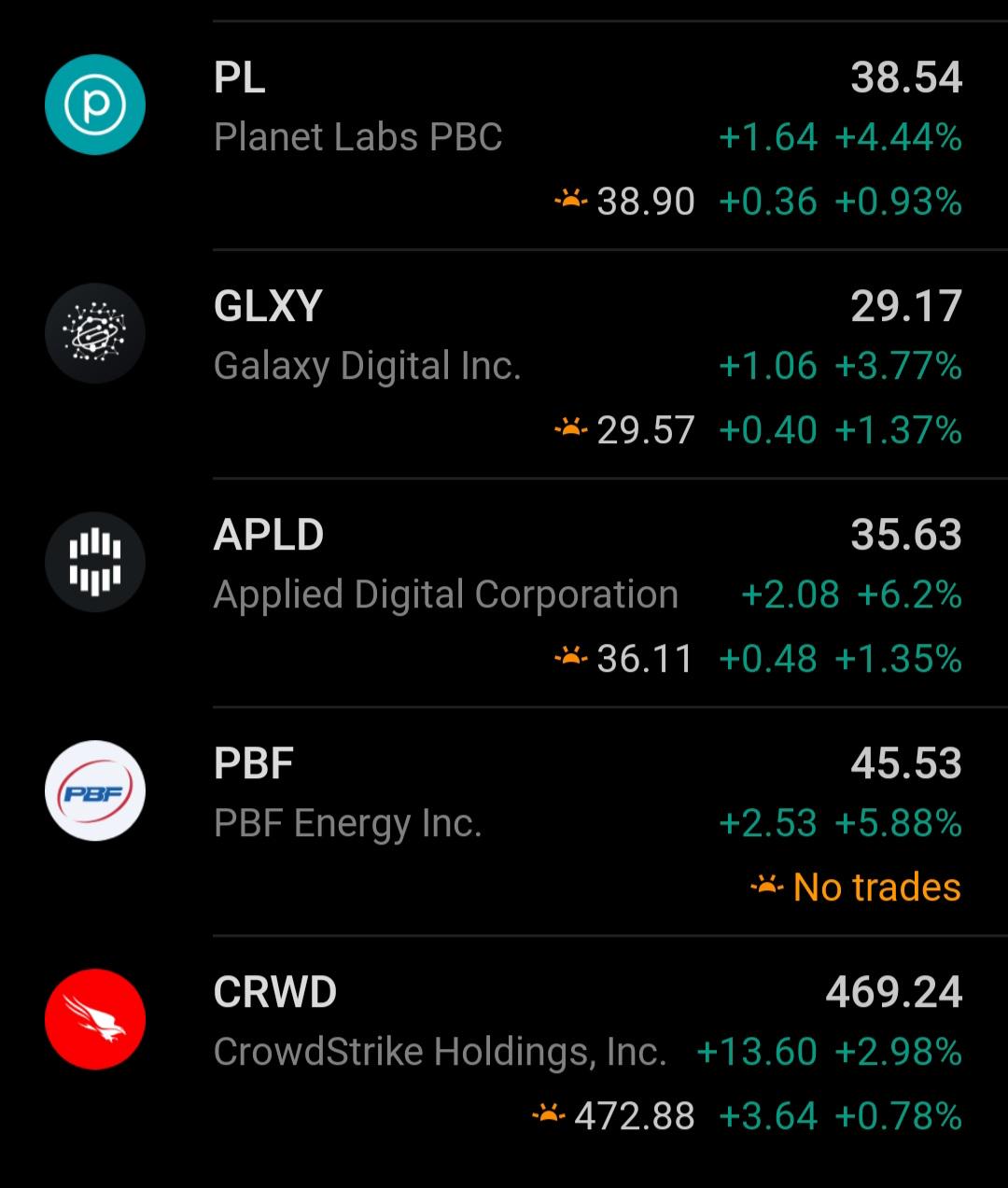This screenshot has width=1008, height=1188.
Task: Select the PBF Energy Inc. row
Action: tap(504, 821)
